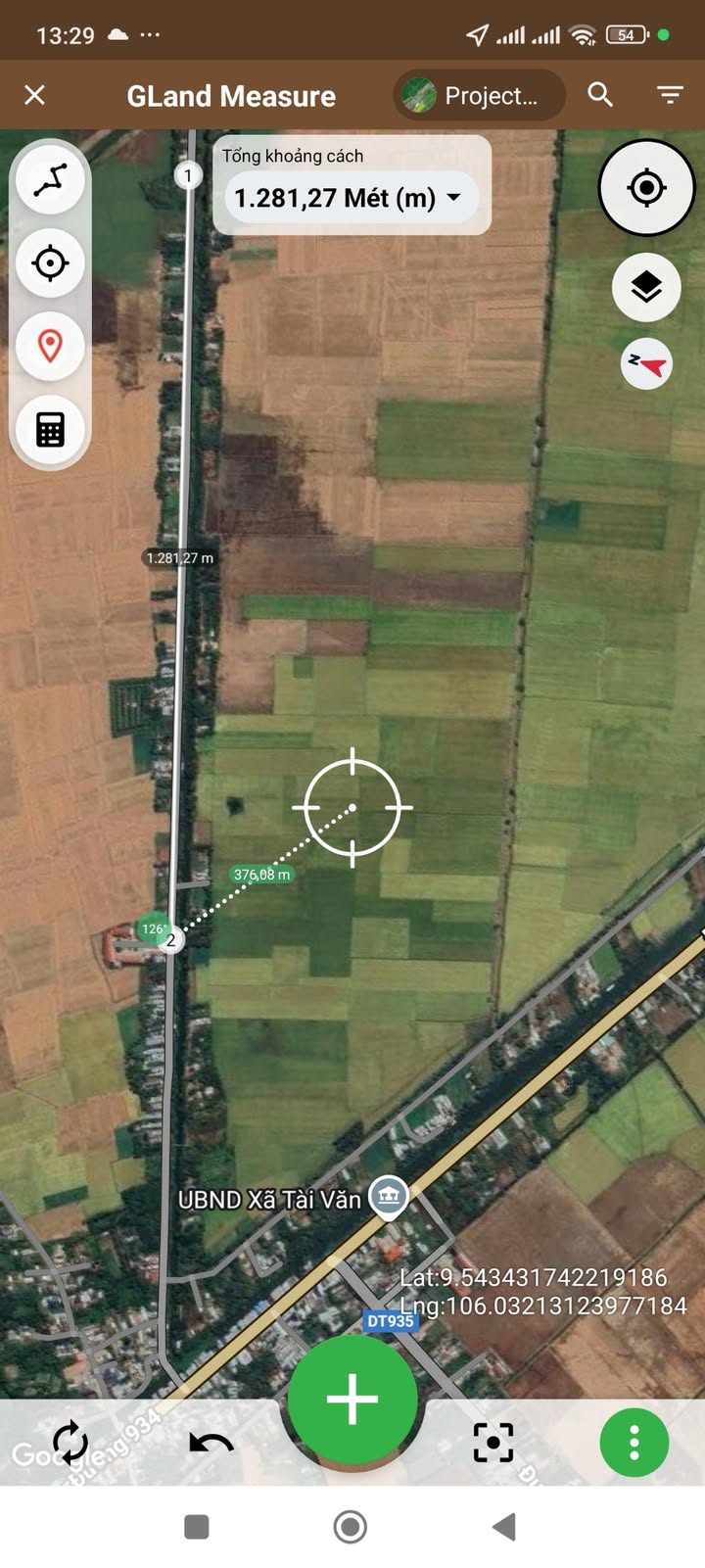Add a location pin marker
The width and height of the screenshot is (705, 1568).
[x=50, y=346]
